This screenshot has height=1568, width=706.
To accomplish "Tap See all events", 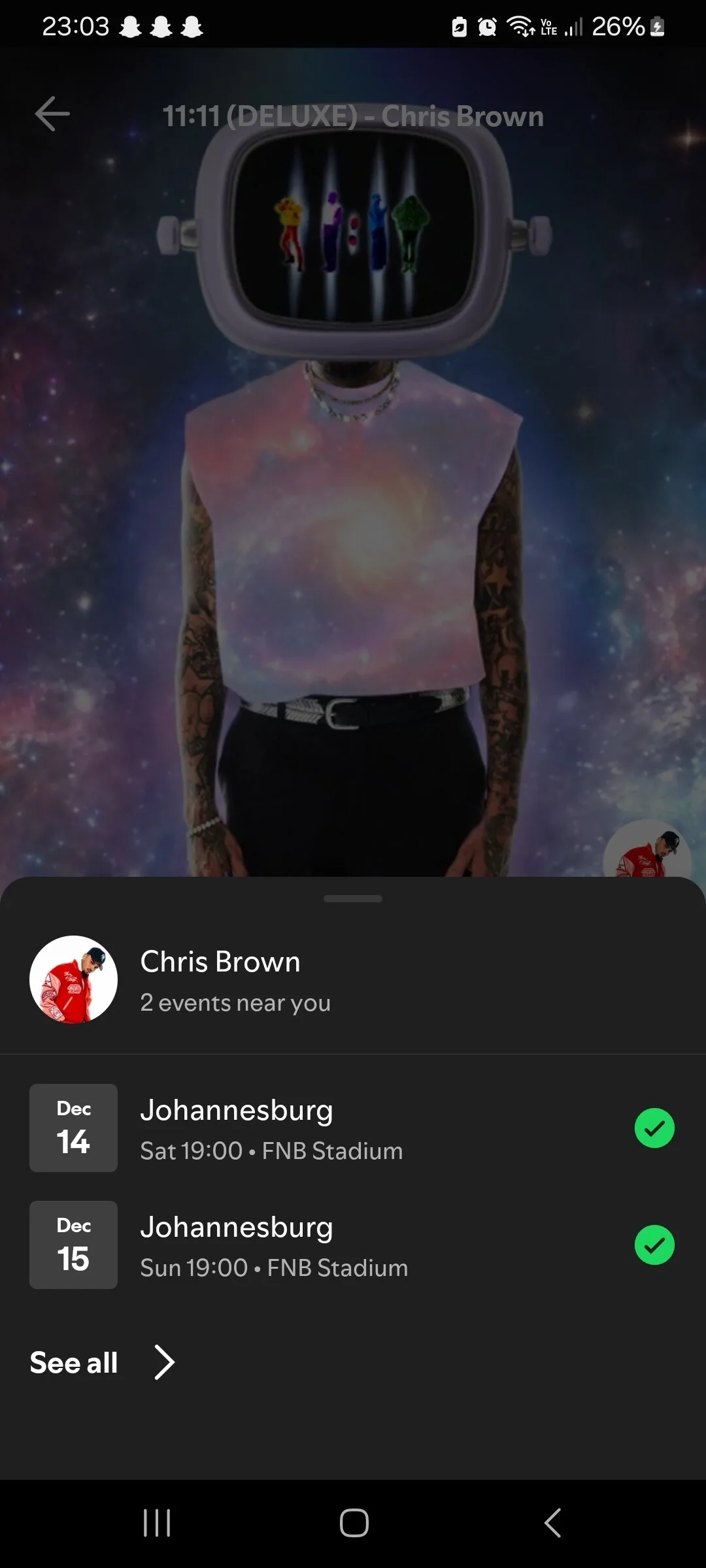I will click(102, 1363).
